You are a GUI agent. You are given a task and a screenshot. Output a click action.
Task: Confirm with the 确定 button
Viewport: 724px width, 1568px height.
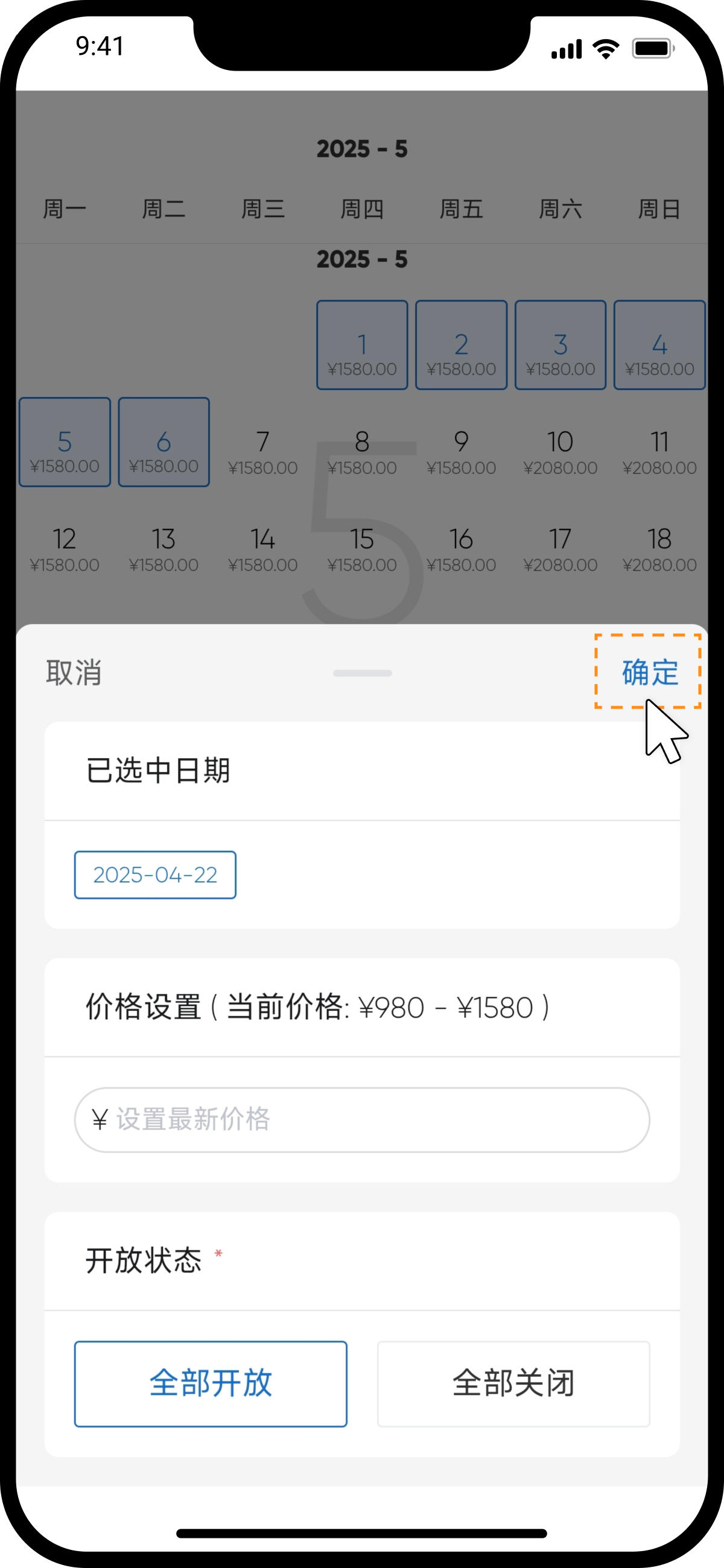[x=649, y=672]
